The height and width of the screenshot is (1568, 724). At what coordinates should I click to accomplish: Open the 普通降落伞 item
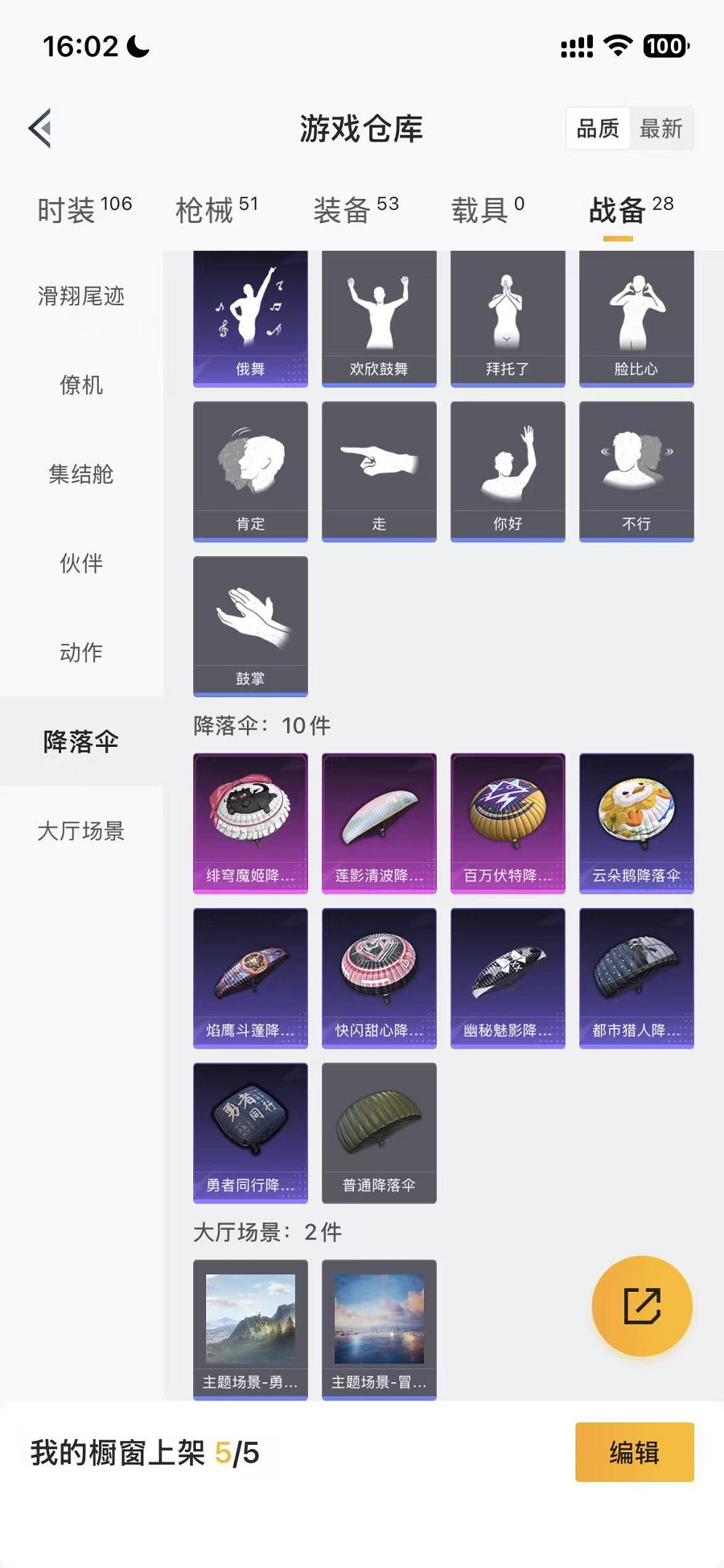pos(379,1132)
